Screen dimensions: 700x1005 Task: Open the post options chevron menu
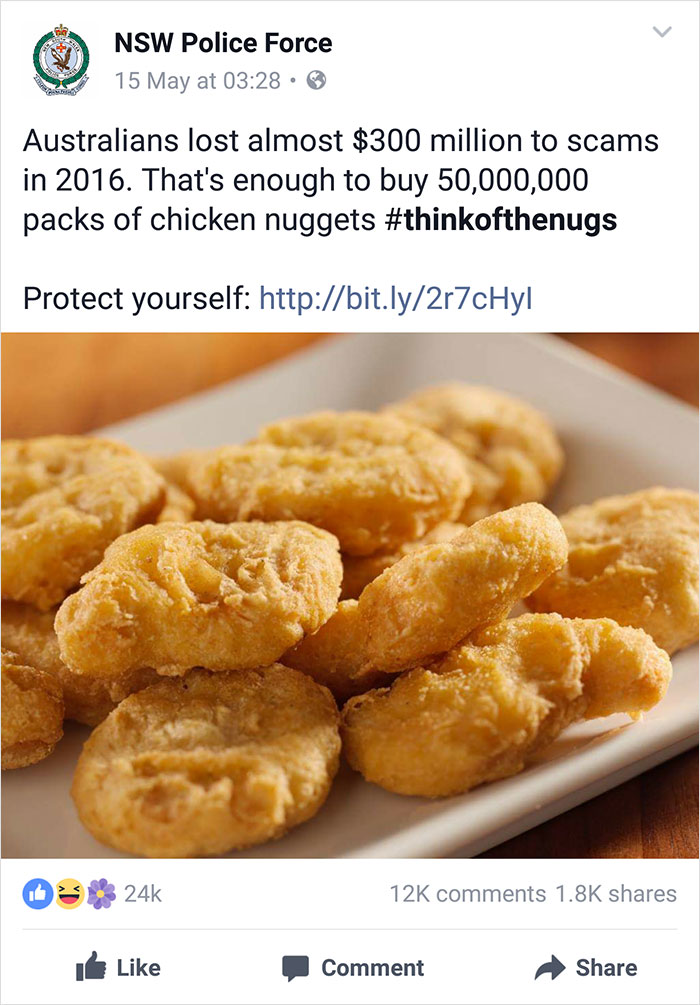661,33
